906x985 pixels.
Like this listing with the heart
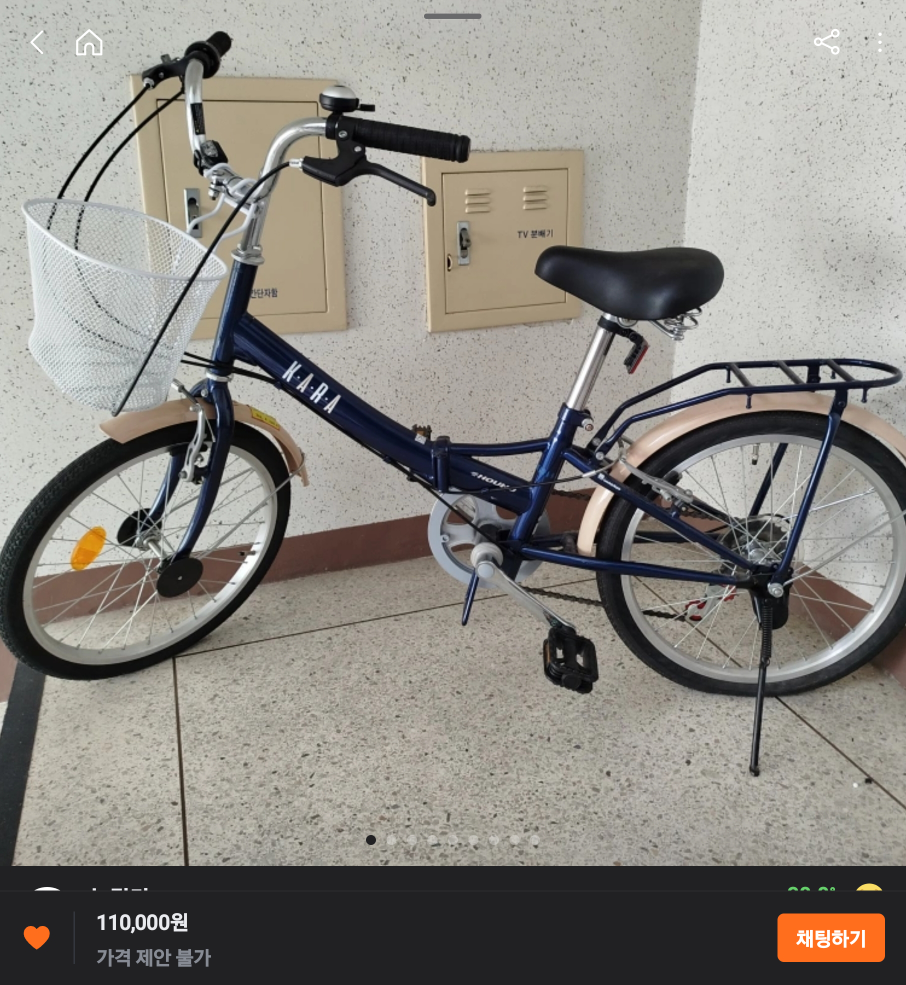37,937
